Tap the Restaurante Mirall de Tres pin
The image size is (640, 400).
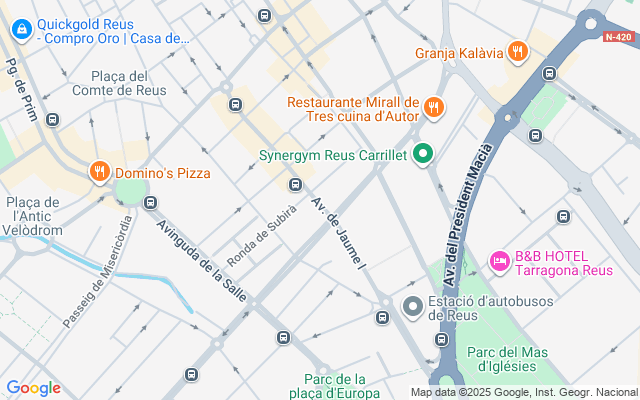[x=433, y=106]
